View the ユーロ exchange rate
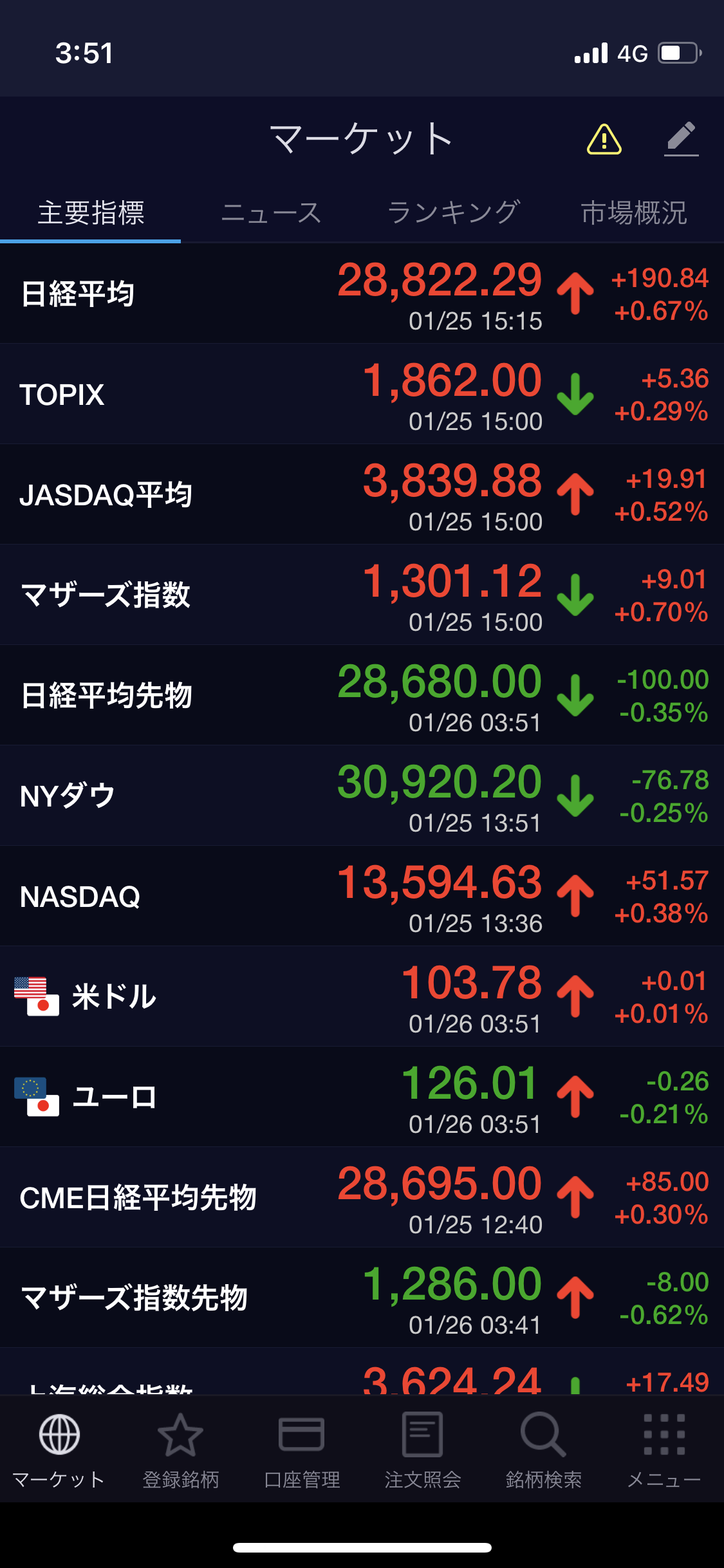 coord(362,1097)
